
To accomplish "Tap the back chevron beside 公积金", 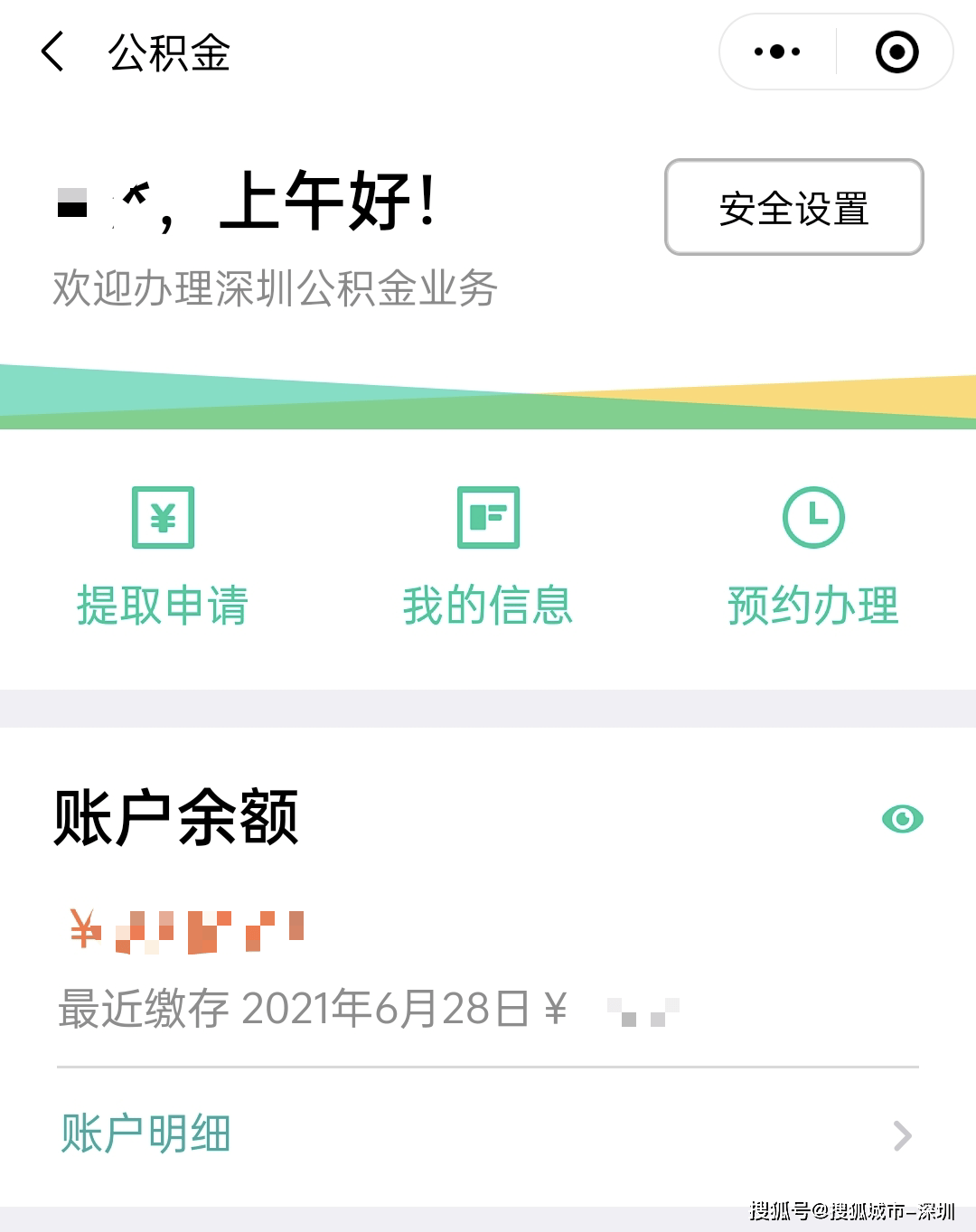I will 52,52.
